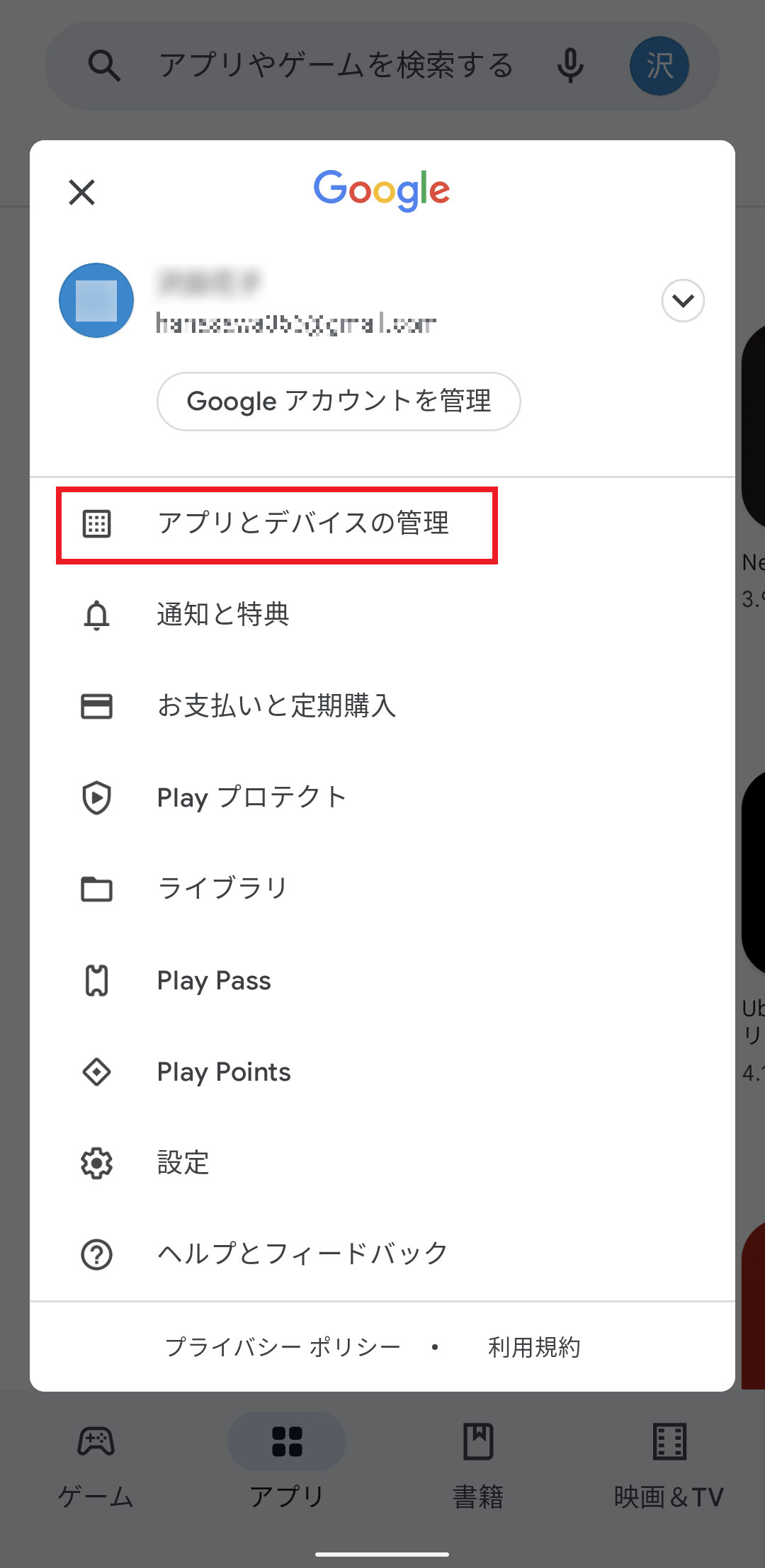Open ヘルプとフィードバック
Image resolution: width=765 pixels, height=1568 pixels.
[302, 1254]
